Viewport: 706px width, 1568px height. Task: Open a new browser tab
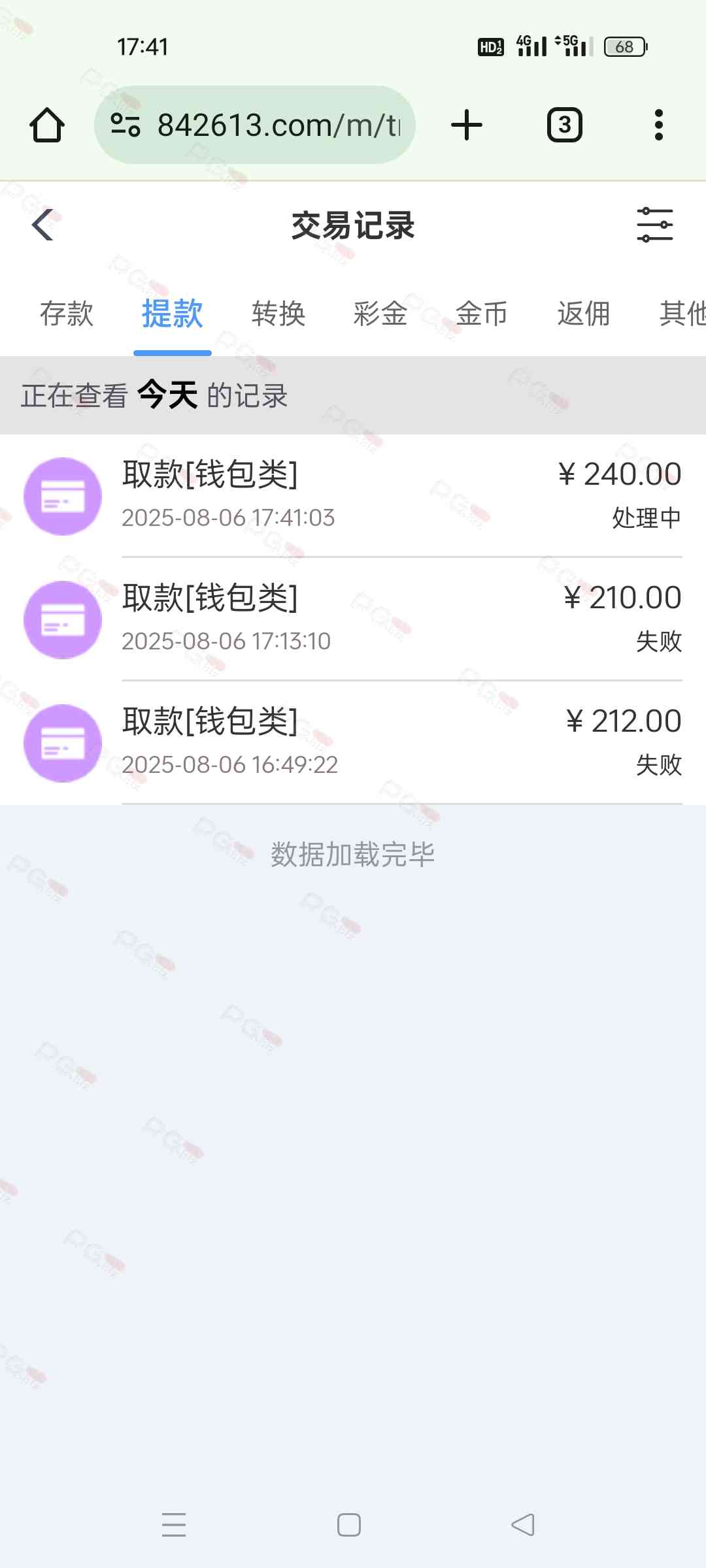[467, 125]
